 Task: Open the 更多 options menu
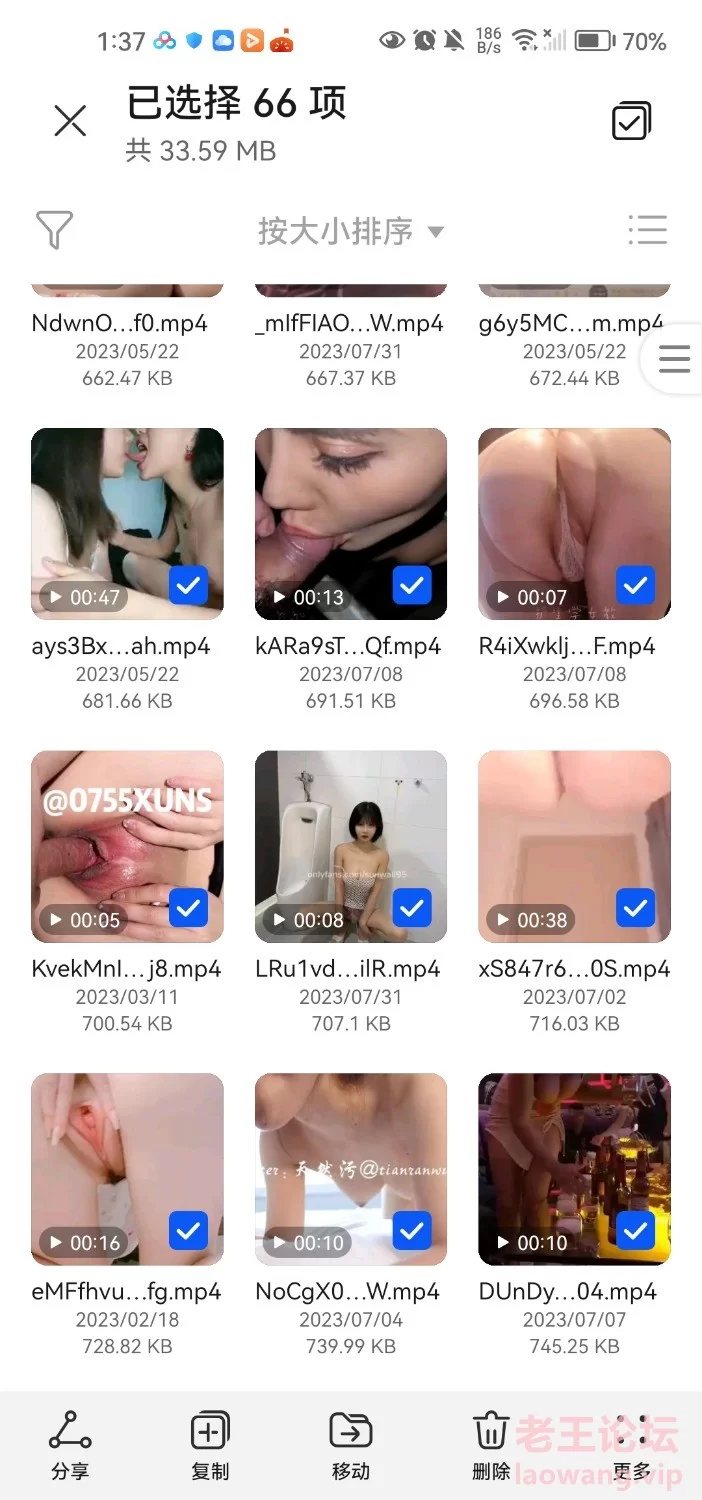pyautogui.click(x=631, y=1445)
